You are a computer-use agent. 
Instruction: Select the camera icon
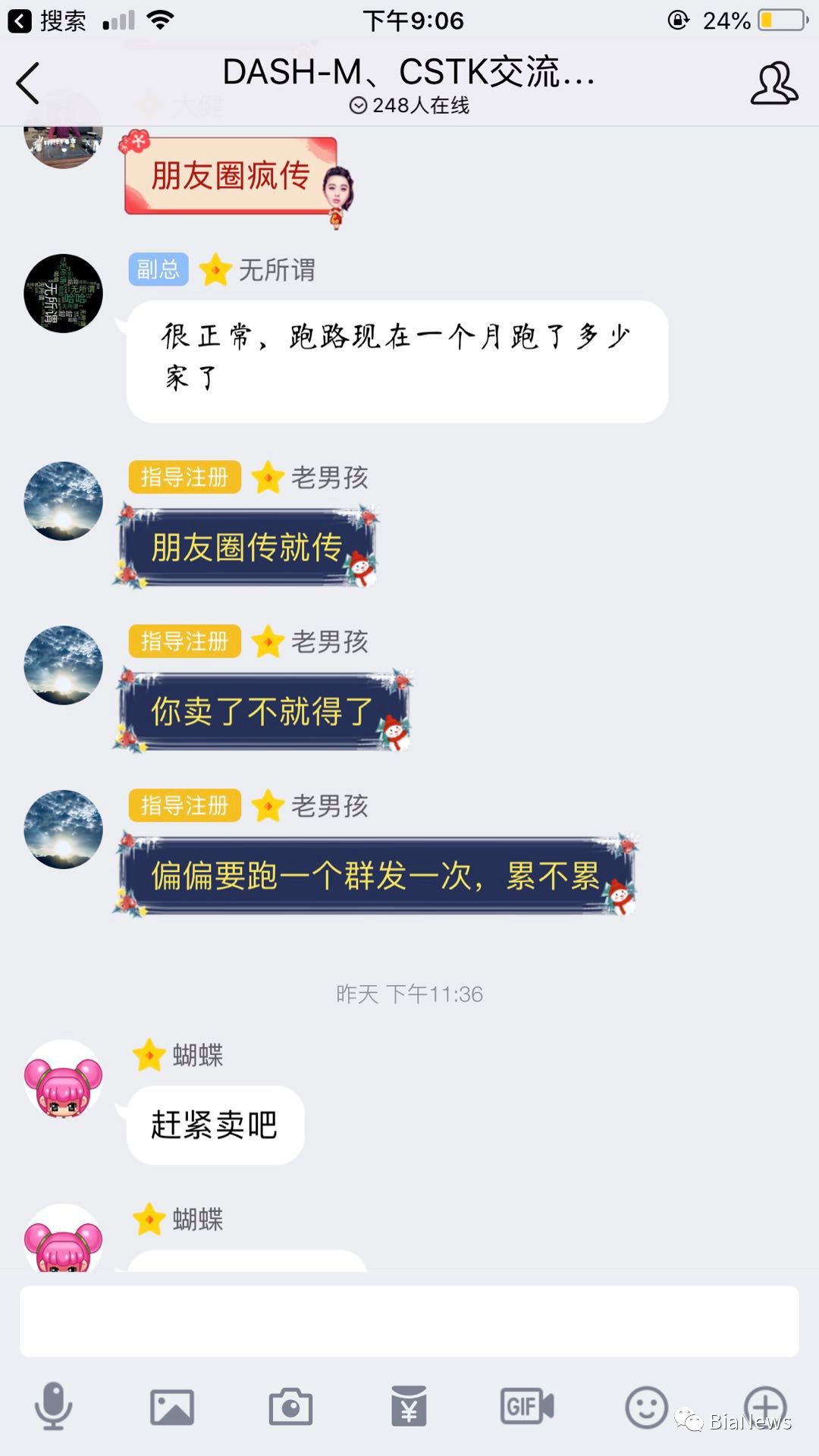[290, 1407]
